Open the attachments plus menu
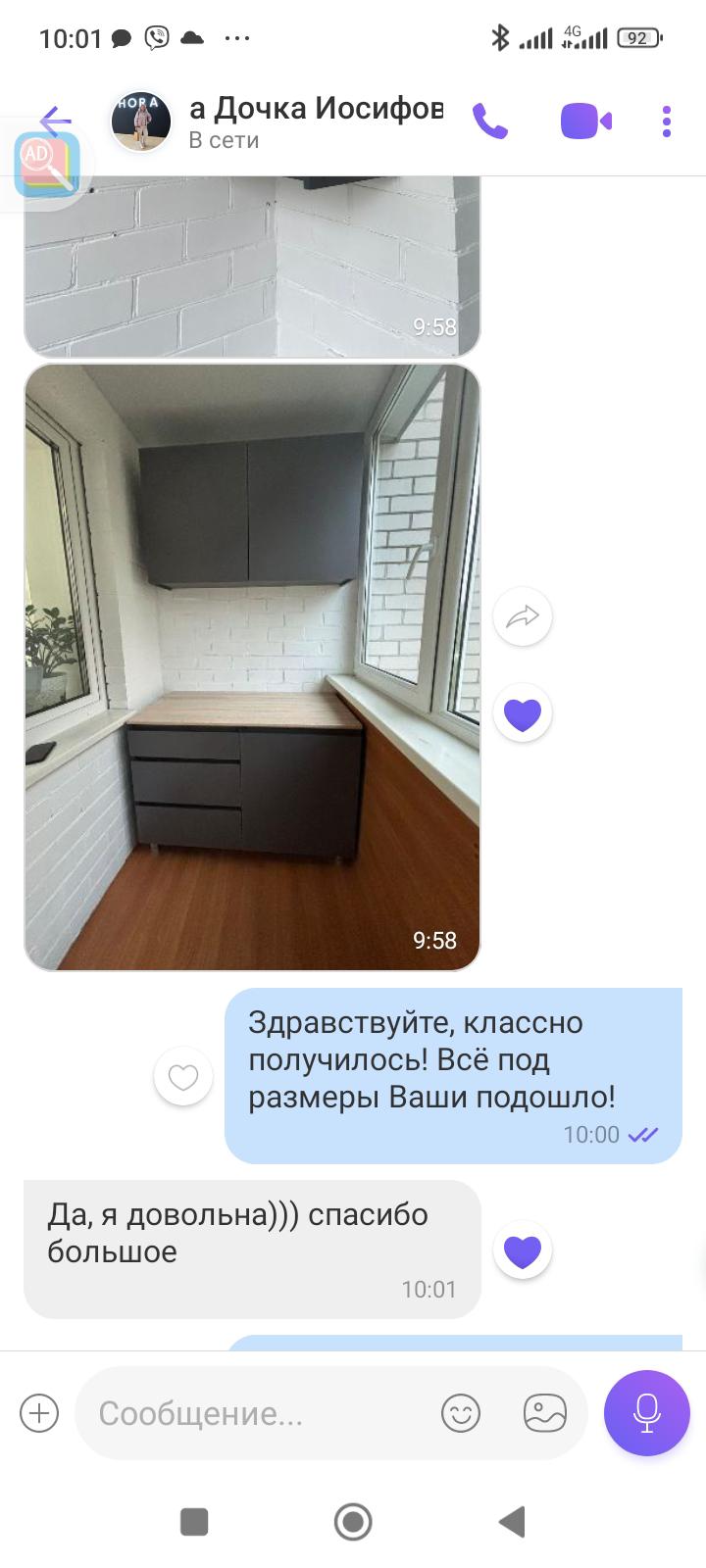Image resolution: width=706 pixels, height=1568 pixels. click(x=39, y=1413)
